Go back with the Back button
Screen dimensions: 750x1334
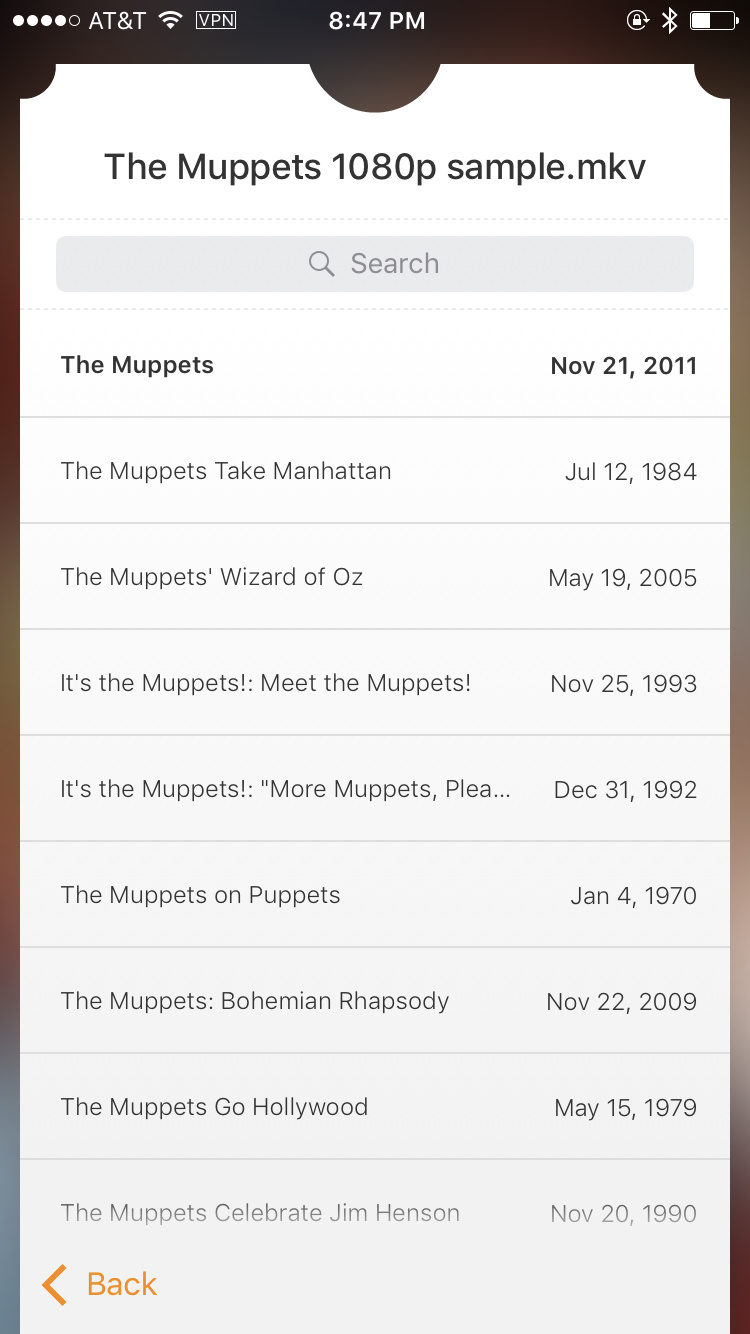point(100,1284)
